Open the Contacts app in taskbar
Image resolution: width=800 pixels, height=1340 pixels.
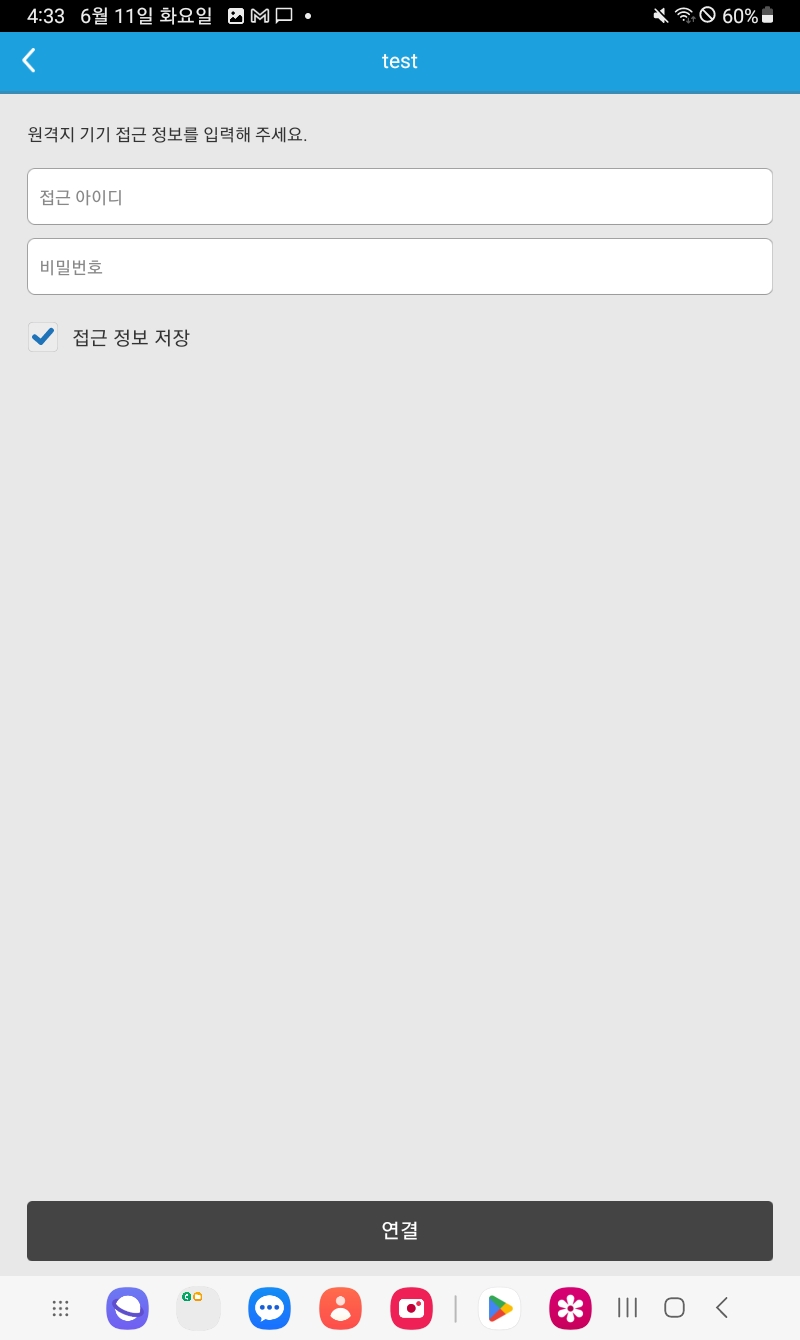[x=340, y=1308]
